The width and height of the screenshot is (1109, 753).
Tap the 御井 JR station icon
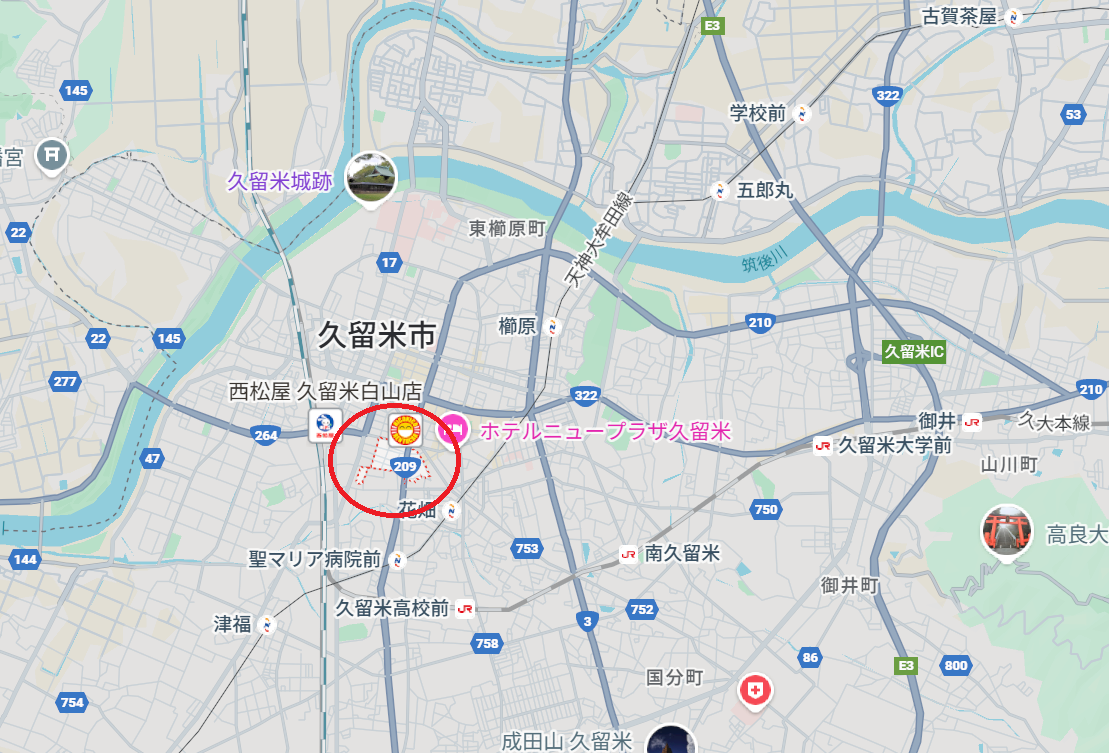pyautogui.click(x=972, y=422)
